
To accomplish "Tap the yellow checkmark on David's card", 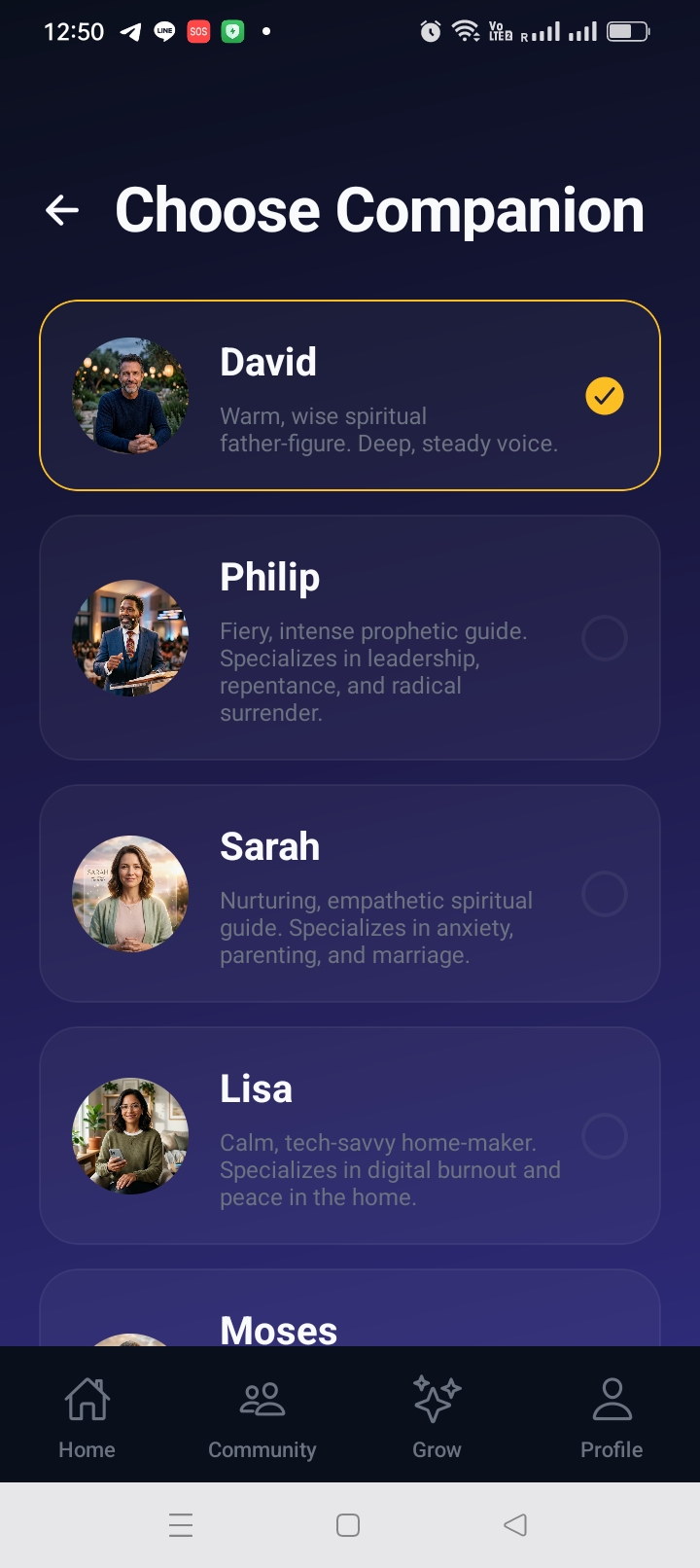I will point(604,396).
